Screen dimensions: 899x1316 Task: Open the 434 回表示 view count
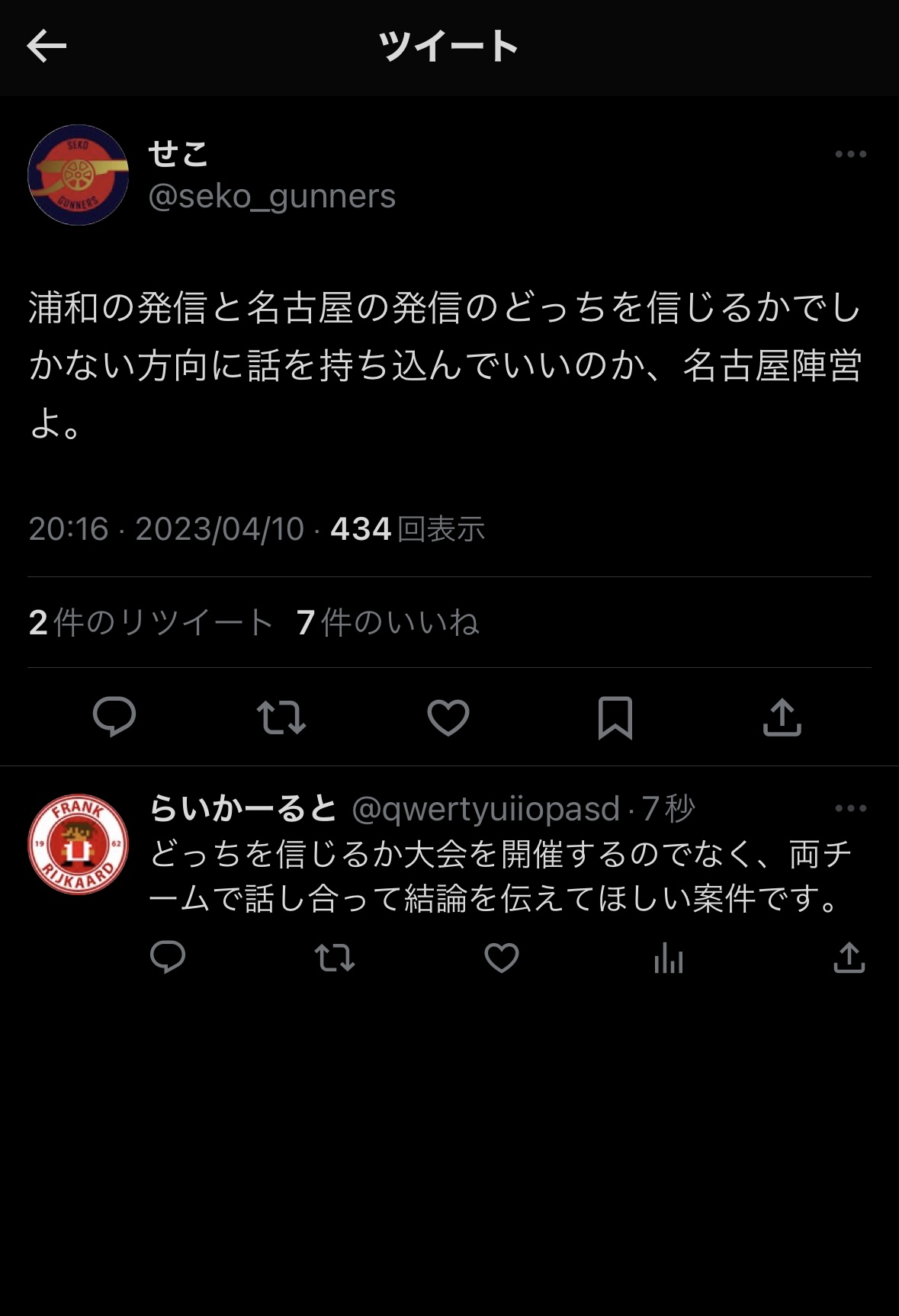[x=407, y=529]
